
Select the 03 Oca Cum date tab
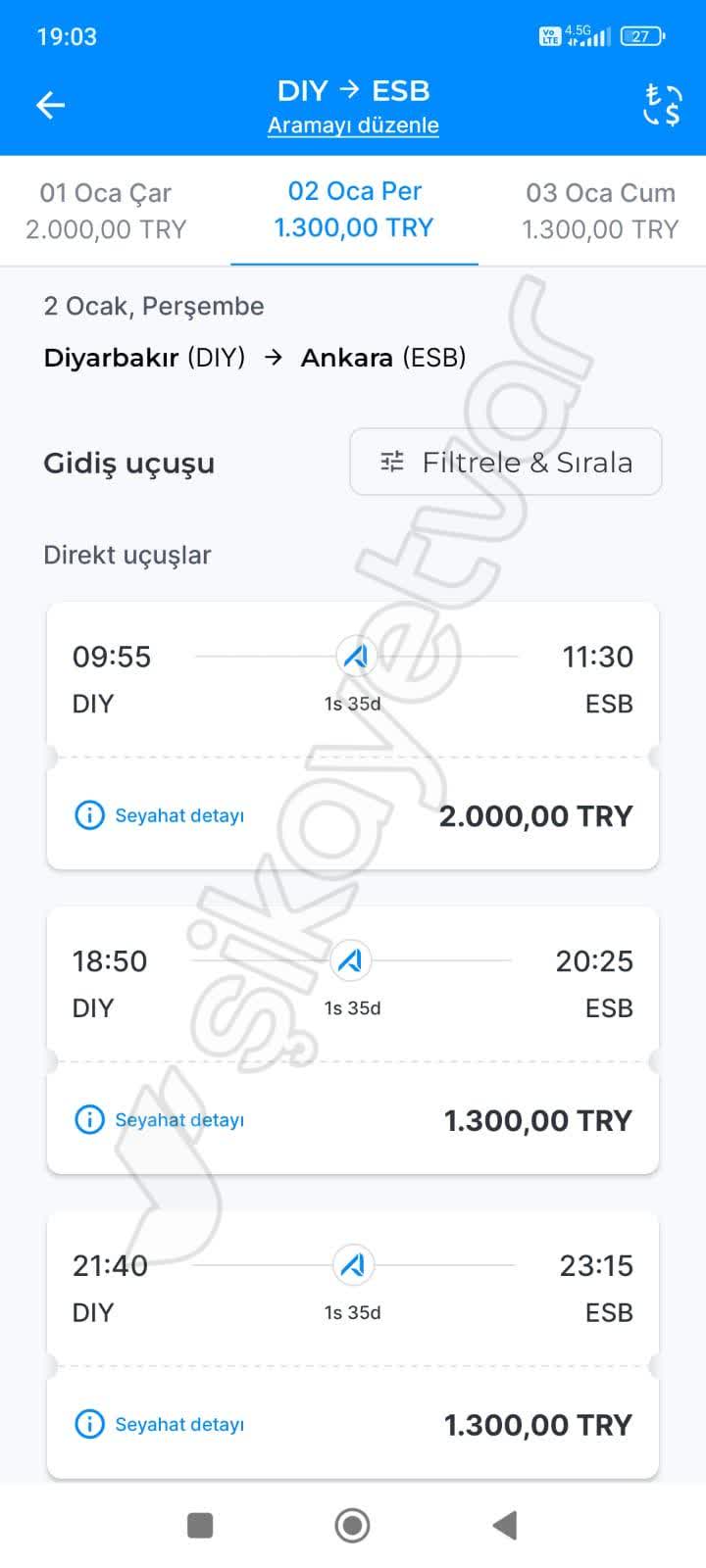[600, 210]
